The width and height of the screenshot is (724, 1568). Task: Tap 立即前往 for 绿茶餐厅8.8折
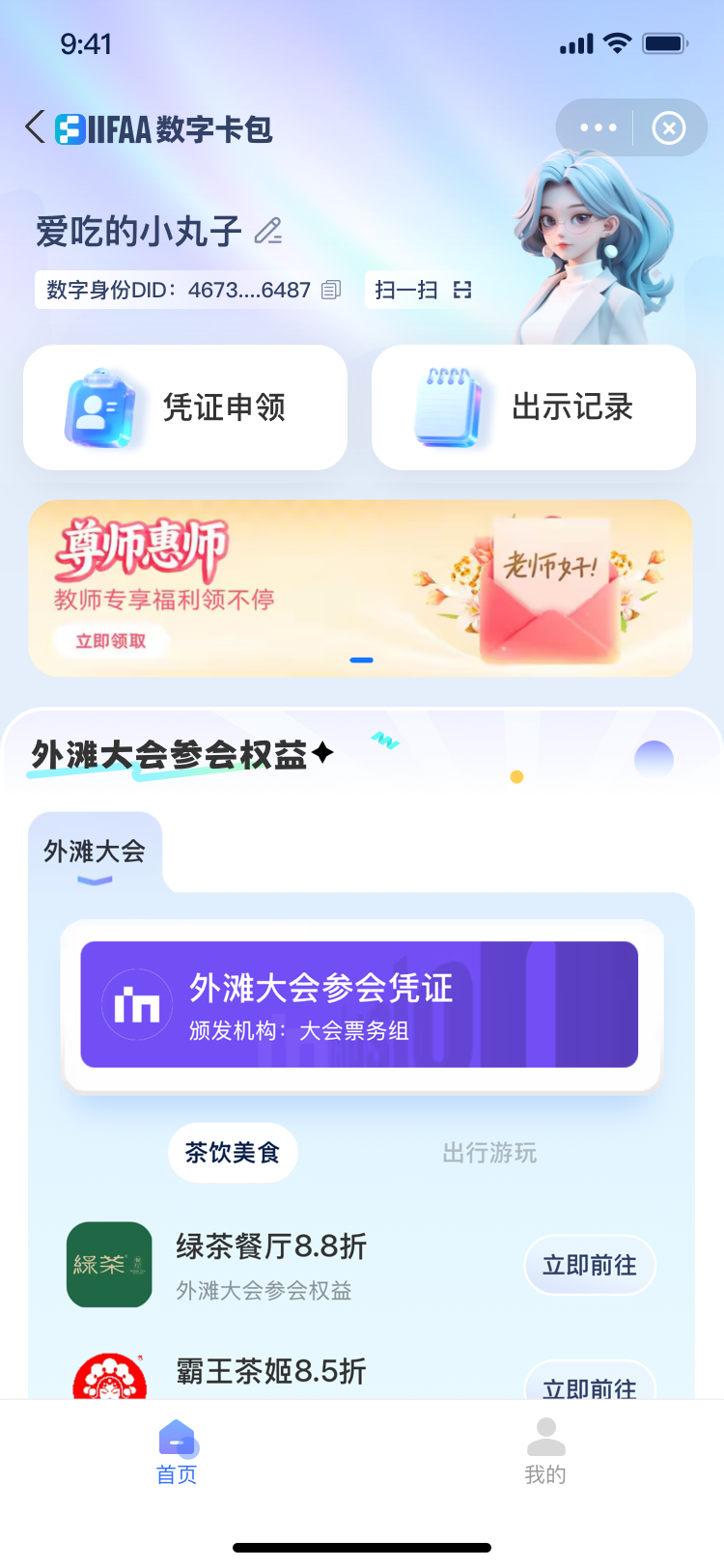[590, 1265]
